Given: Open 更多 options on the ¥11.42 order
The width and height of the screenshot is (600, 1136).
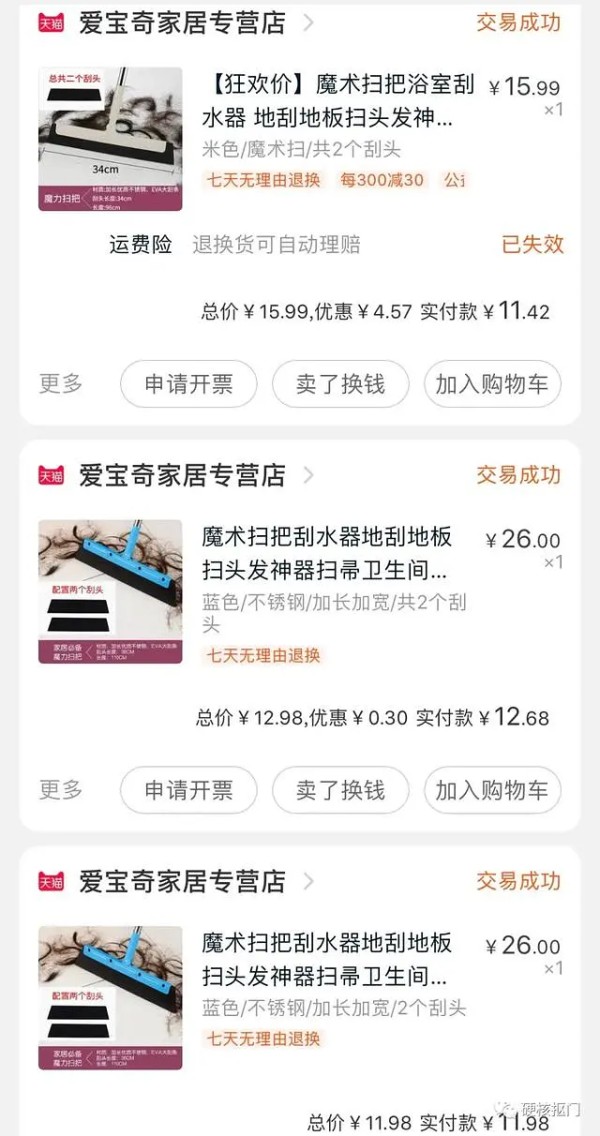Looking at the screenshot, I should tap(61, 384).
